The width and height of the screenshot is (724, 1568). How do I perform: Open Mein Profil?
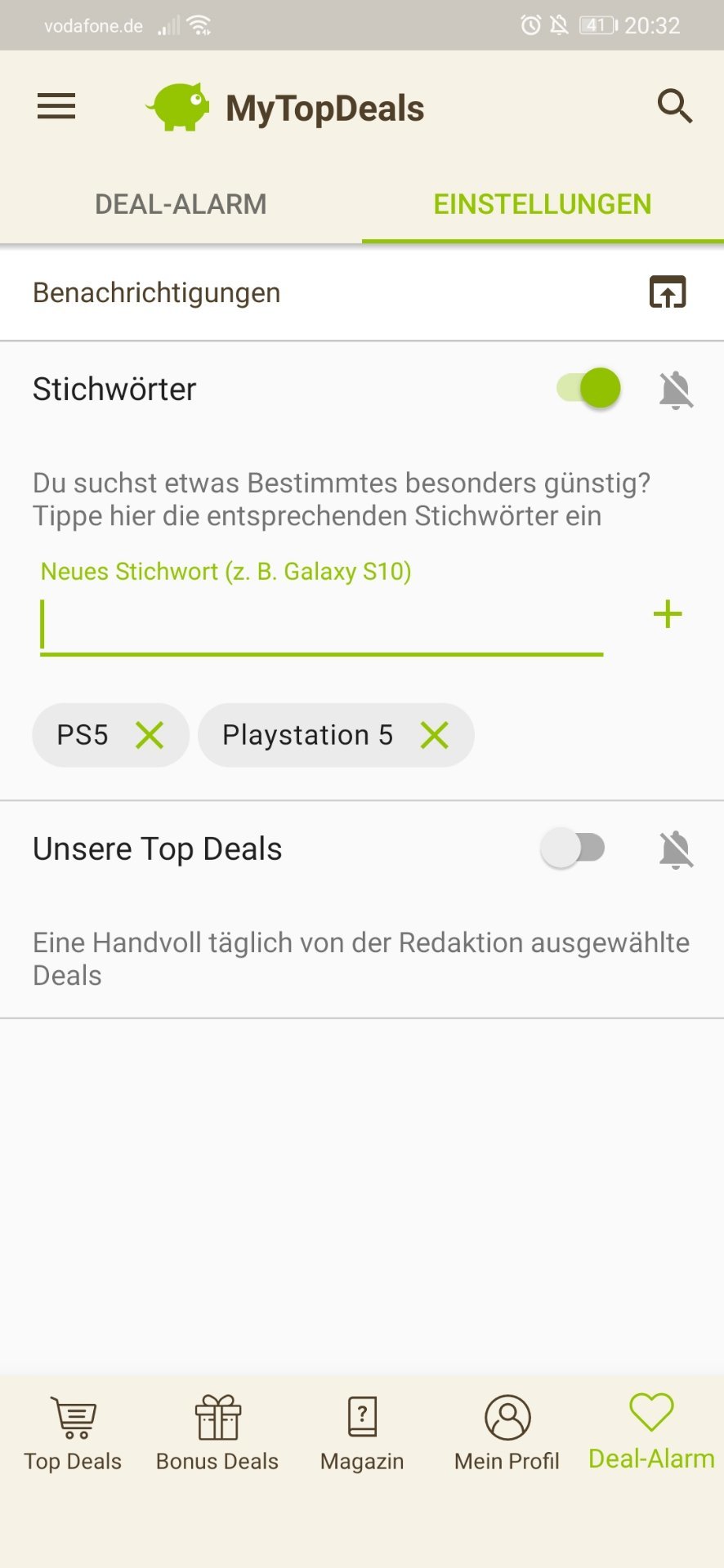point(507,1433)
